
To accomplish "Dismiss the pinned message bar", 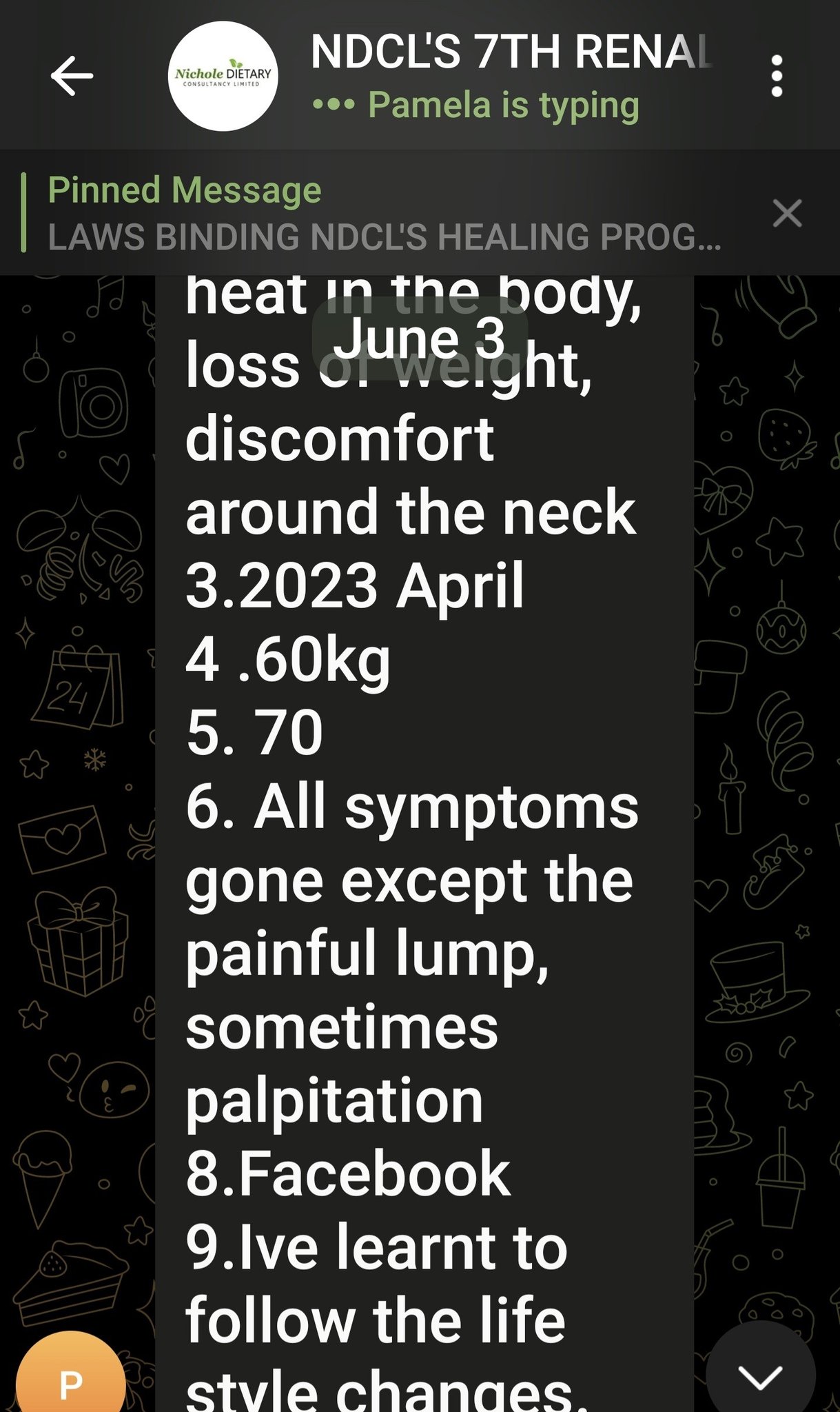I will (787, 213).
